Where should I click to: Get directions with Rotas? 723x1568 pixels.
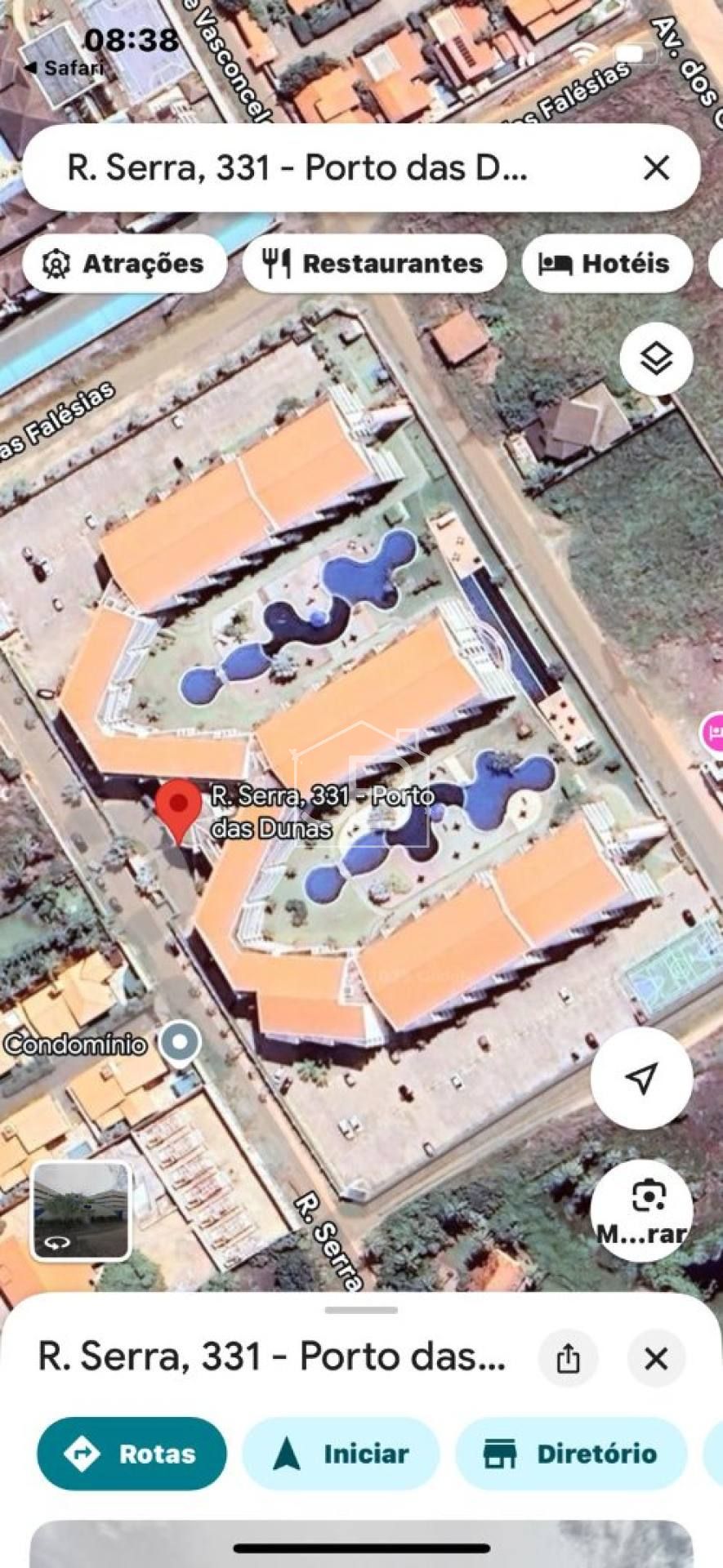click(x=132, y=1454)
